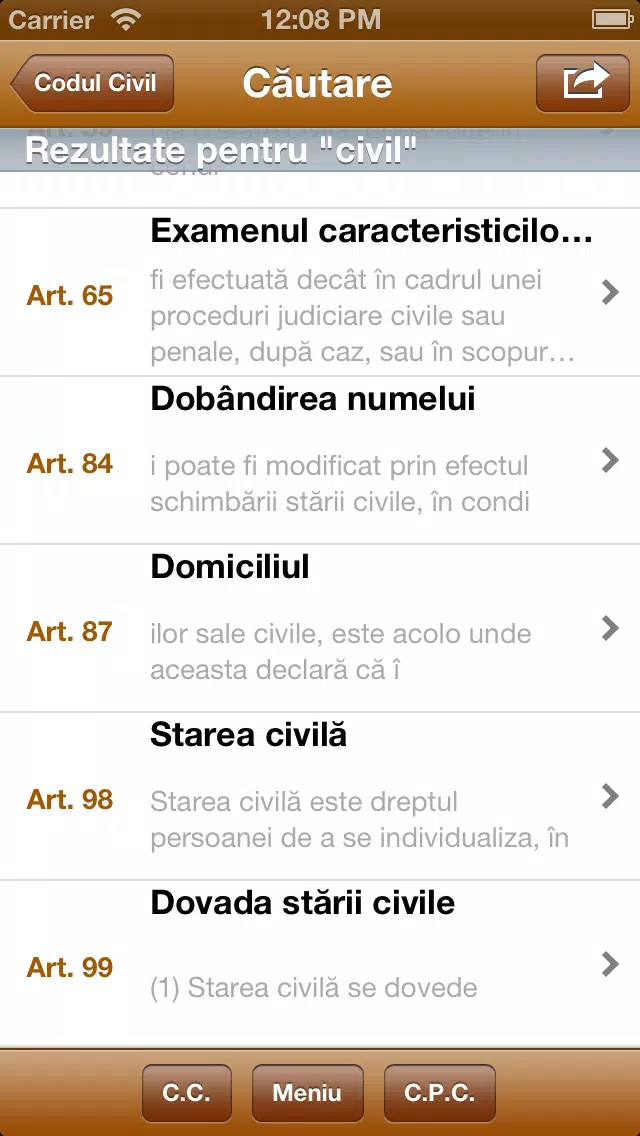Share the search results
This screenshot has width=640, height=1136.
(583, 83)
